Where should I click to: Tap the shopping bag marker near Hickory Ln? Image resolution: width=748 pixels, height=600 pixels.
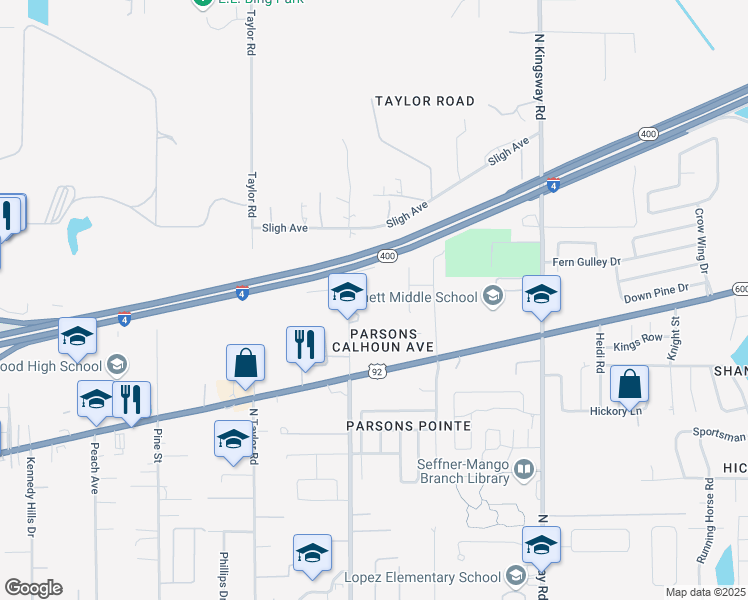point(630,384)
